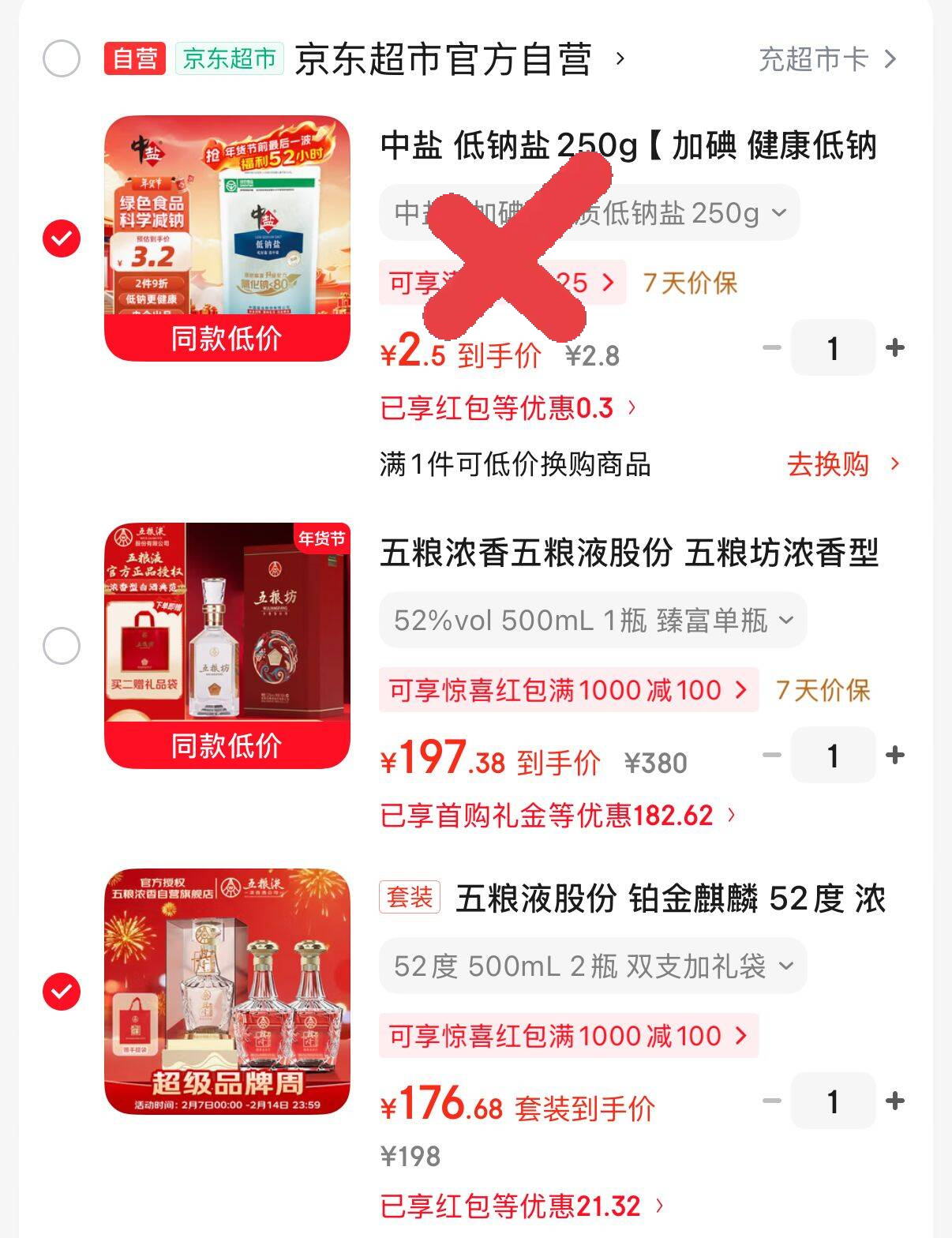This screenshot has width=952, height=1238.
Task: Tap 去换购 to redeem discounted items
Action: (841, 464)
